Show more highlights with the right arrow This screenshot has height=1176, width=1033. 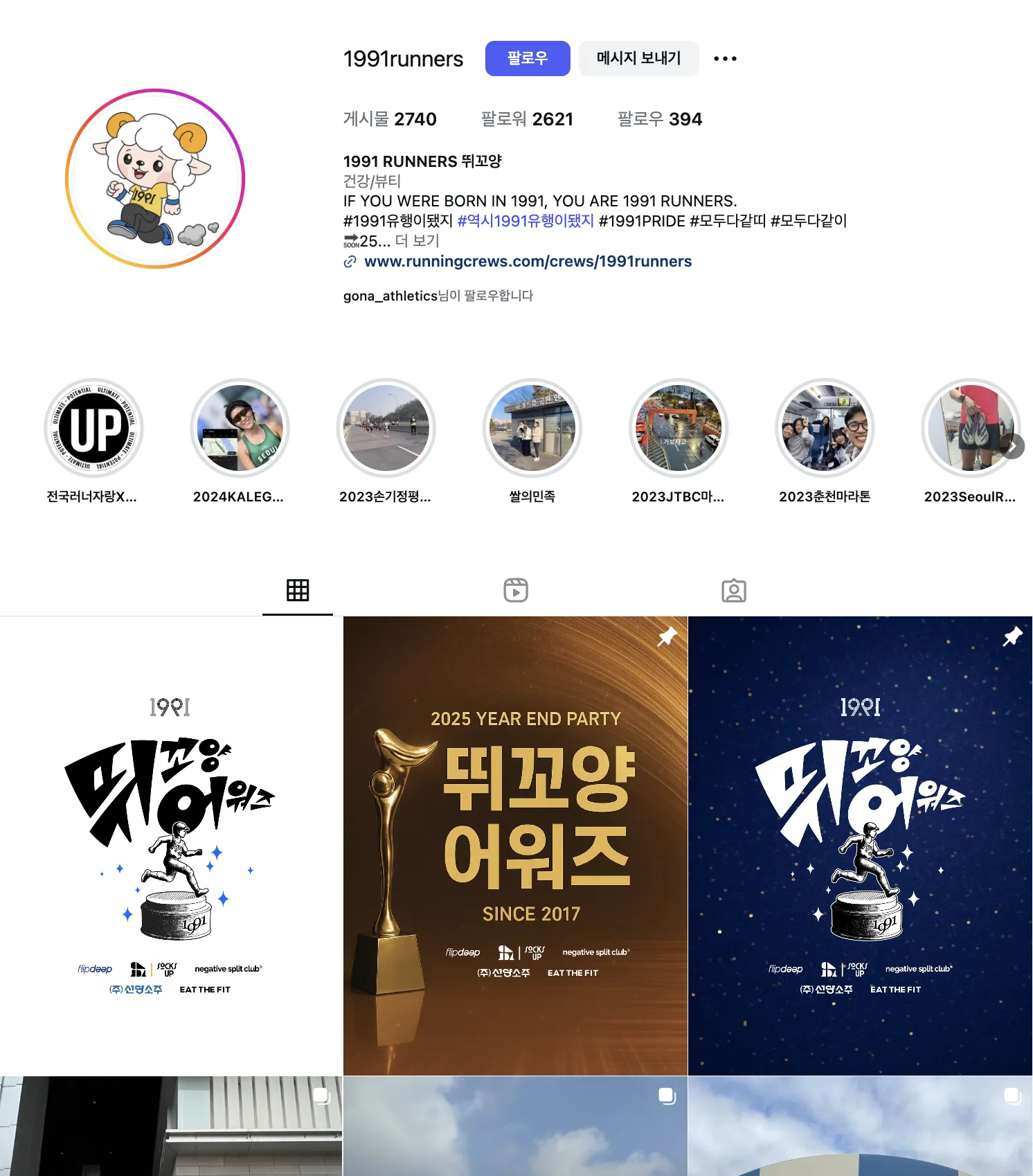1012,447
